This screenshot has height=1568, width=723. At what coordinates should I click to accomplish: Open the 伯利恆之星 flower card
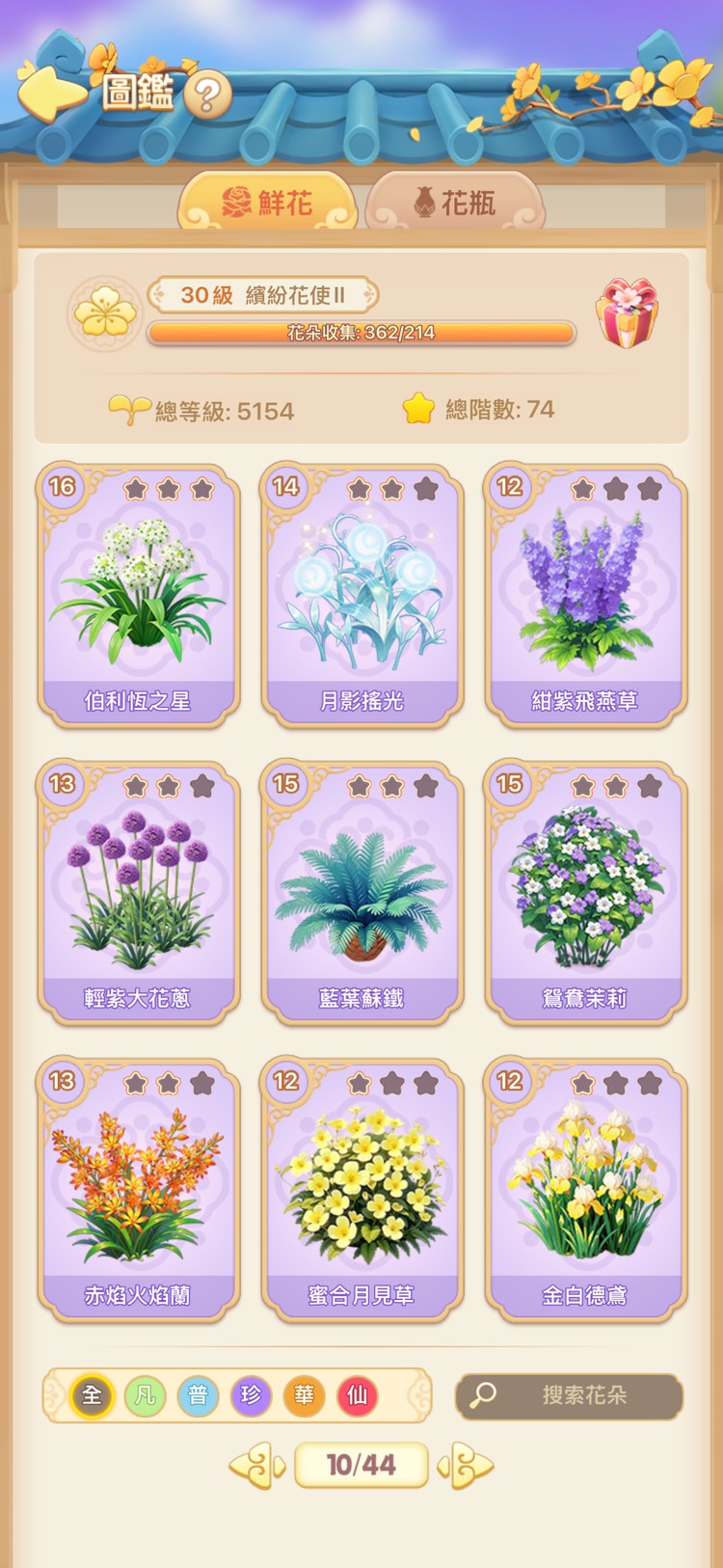point(138,594)
